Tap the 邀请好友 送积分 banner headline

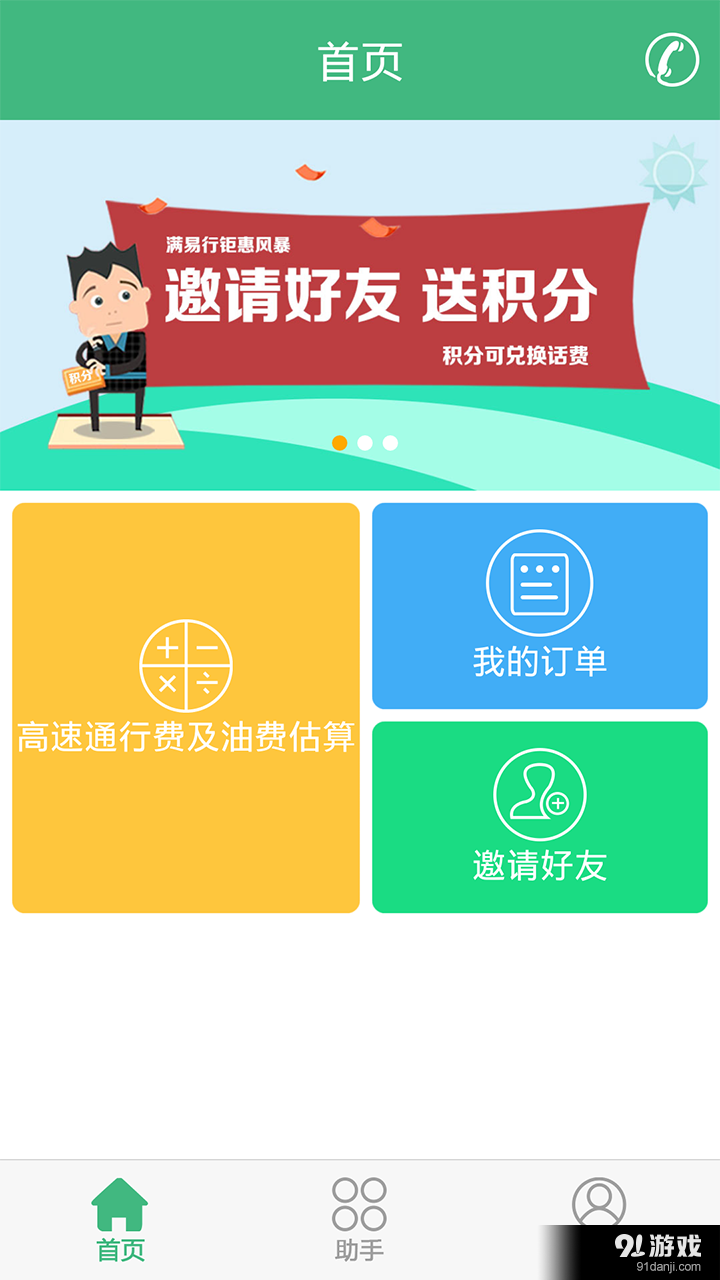coord(380,295)
